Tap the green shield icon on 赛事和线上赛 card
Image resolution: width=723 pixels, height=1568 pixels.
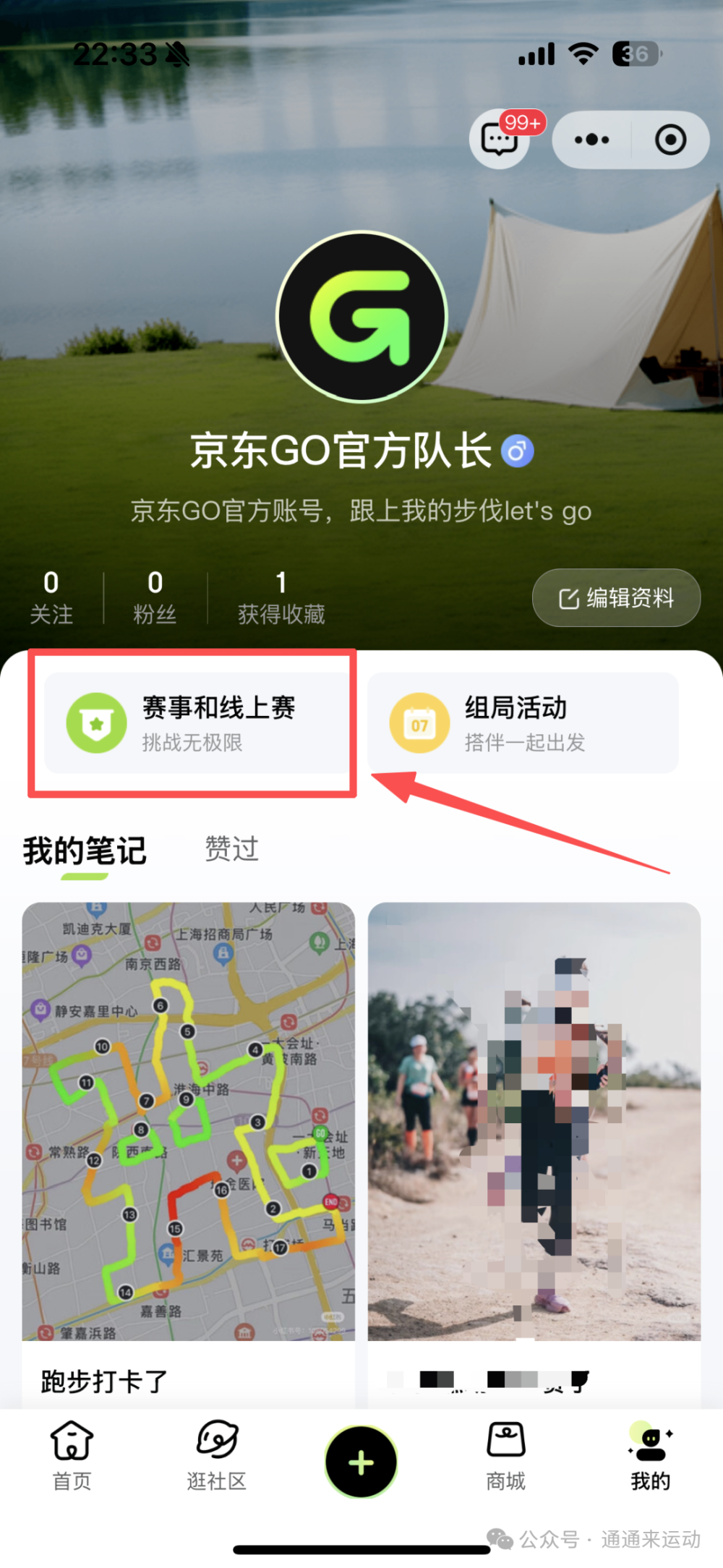pos(98,723)
